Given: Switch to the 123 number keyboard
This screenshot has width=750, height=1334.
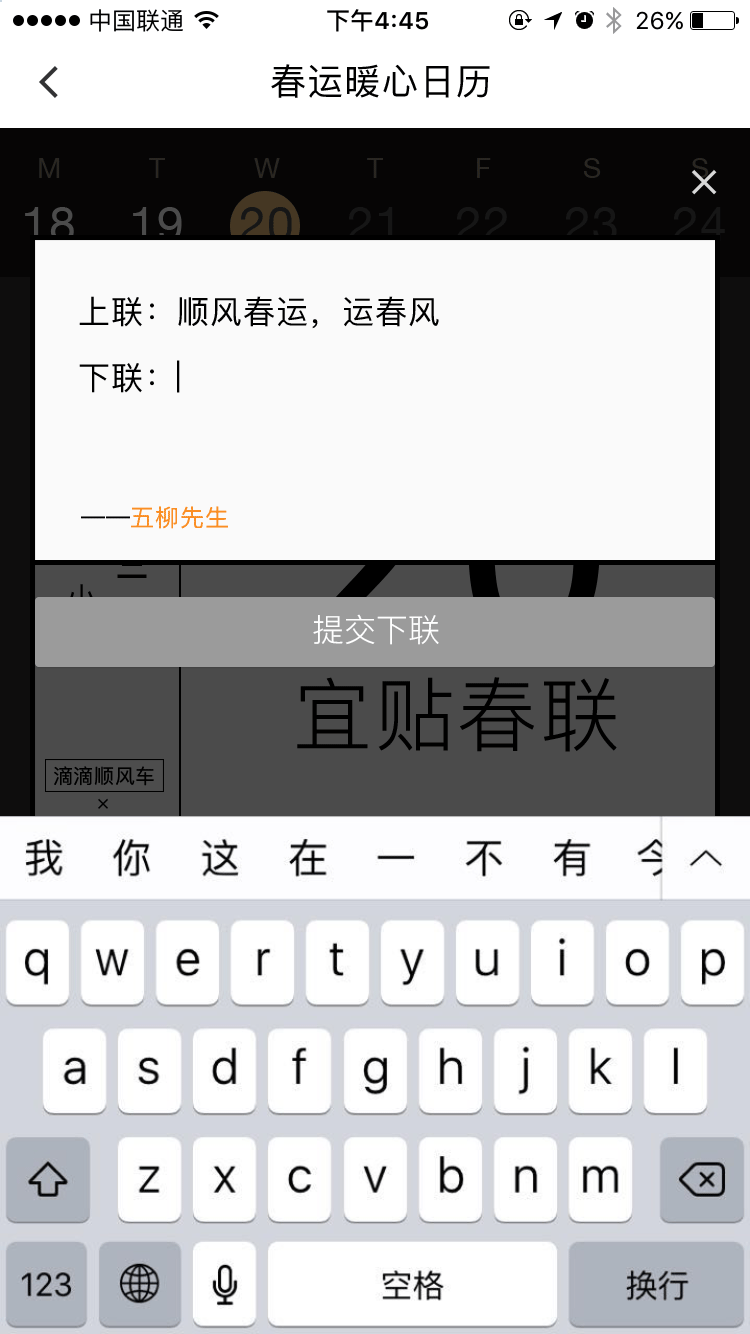Looking at the screenshot, I should (x=47, y=1284).
